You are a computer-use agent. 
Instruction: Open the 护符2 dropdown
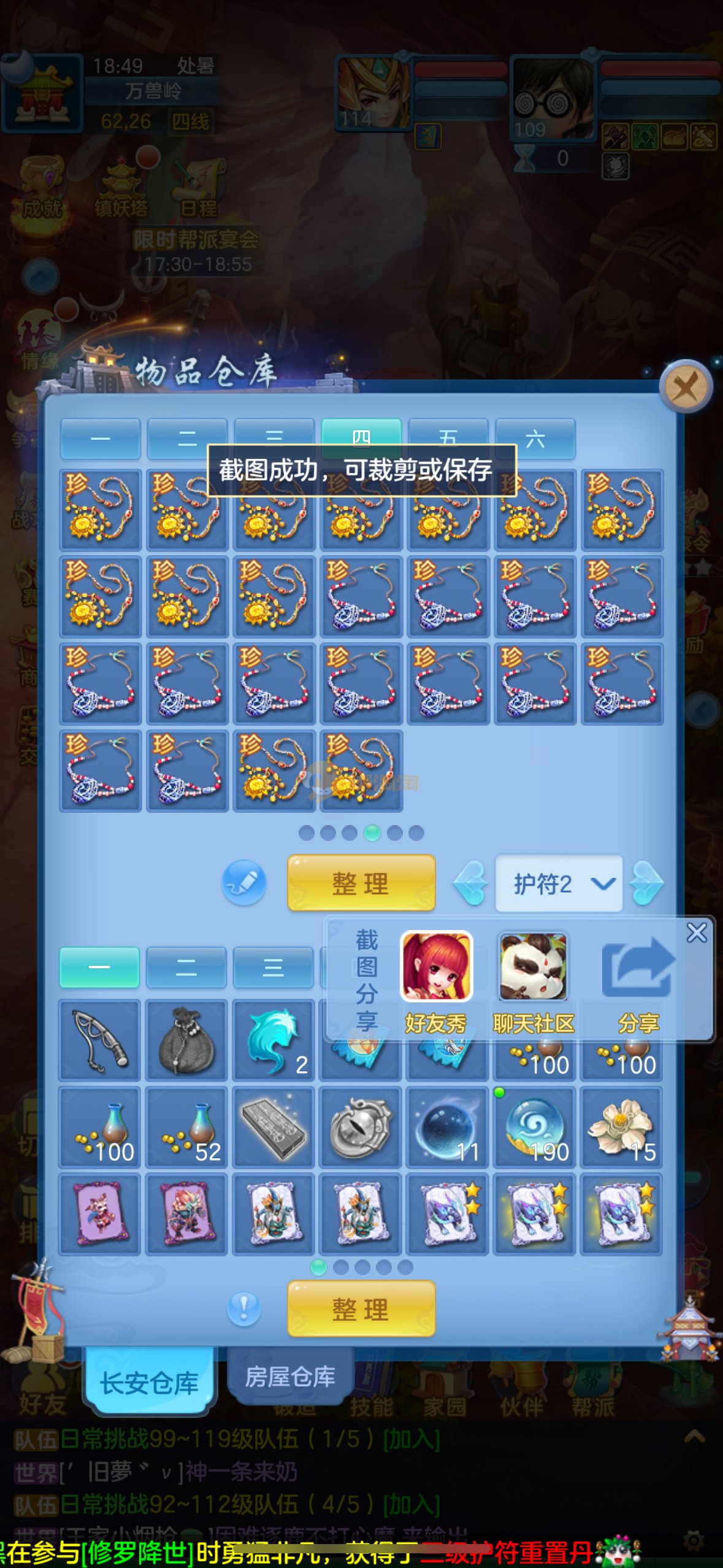click(x=559, y=883)
